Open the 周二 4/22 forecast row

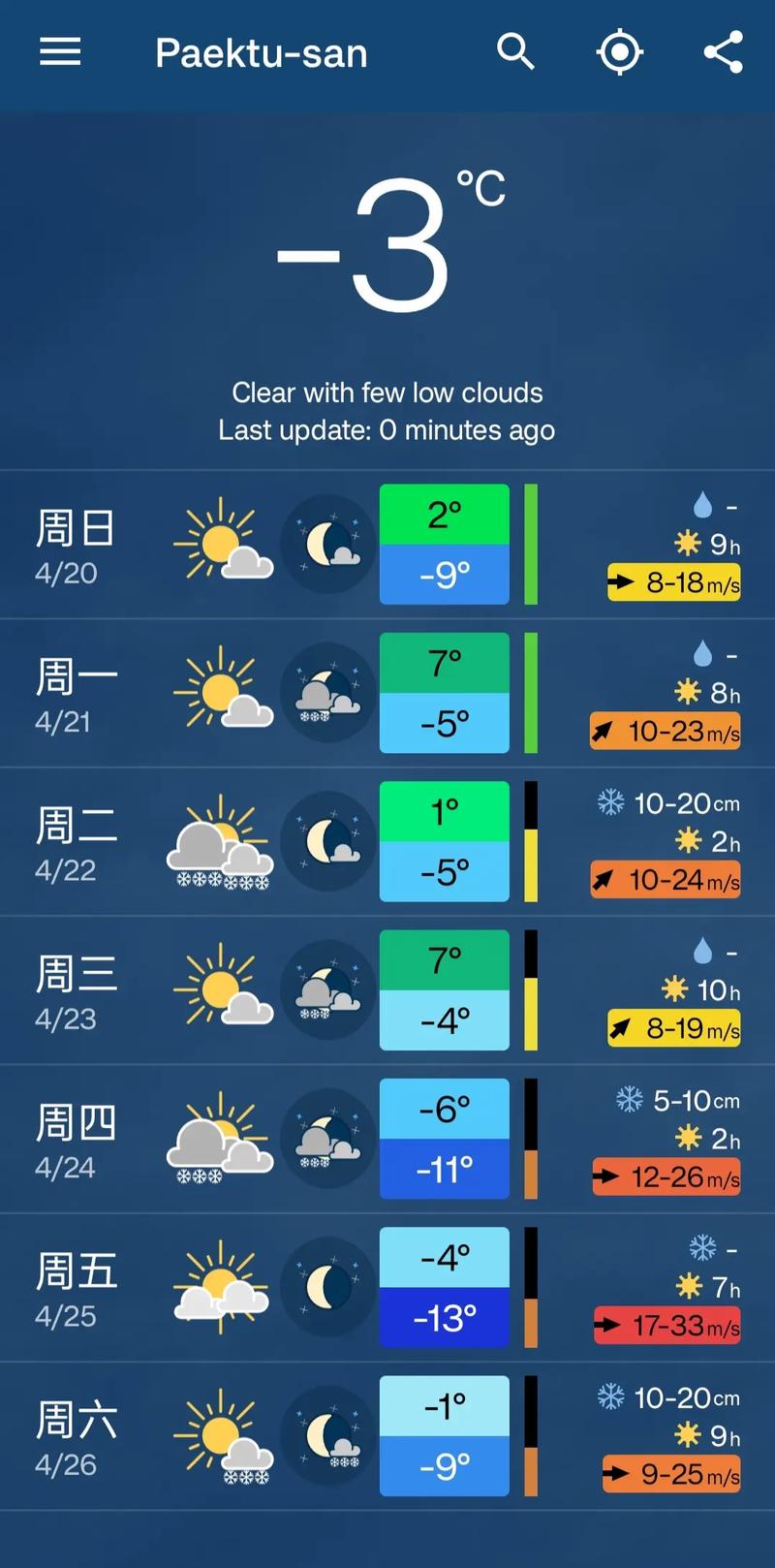[x=387, y=841]
